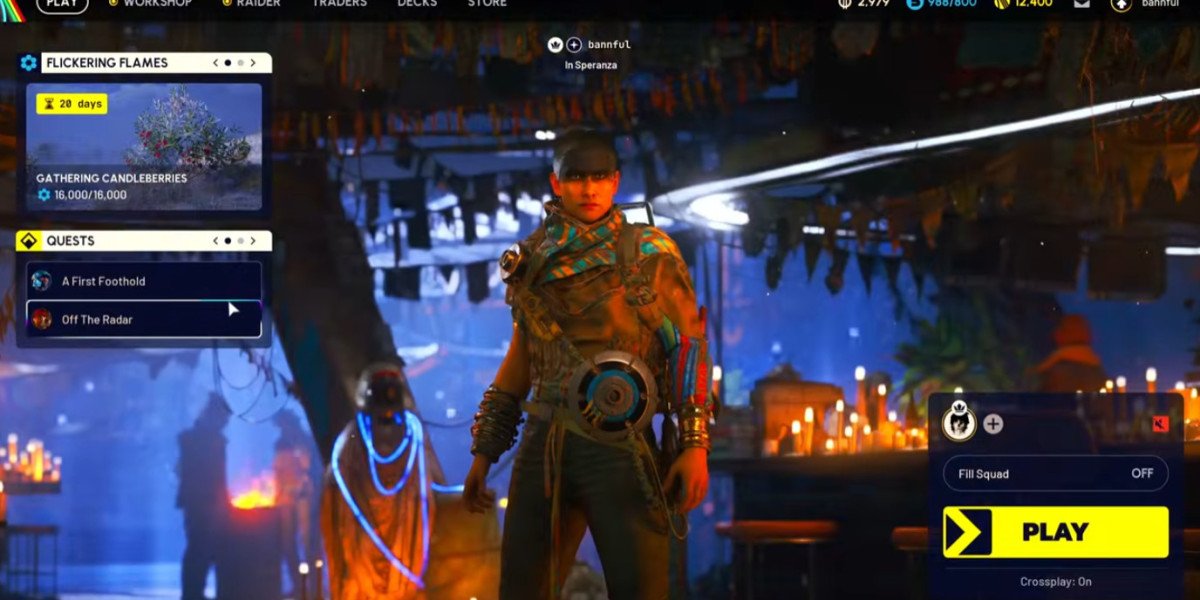Open the bannful profile in the top bar
1200x600 pixels.
click(1148, 4)
